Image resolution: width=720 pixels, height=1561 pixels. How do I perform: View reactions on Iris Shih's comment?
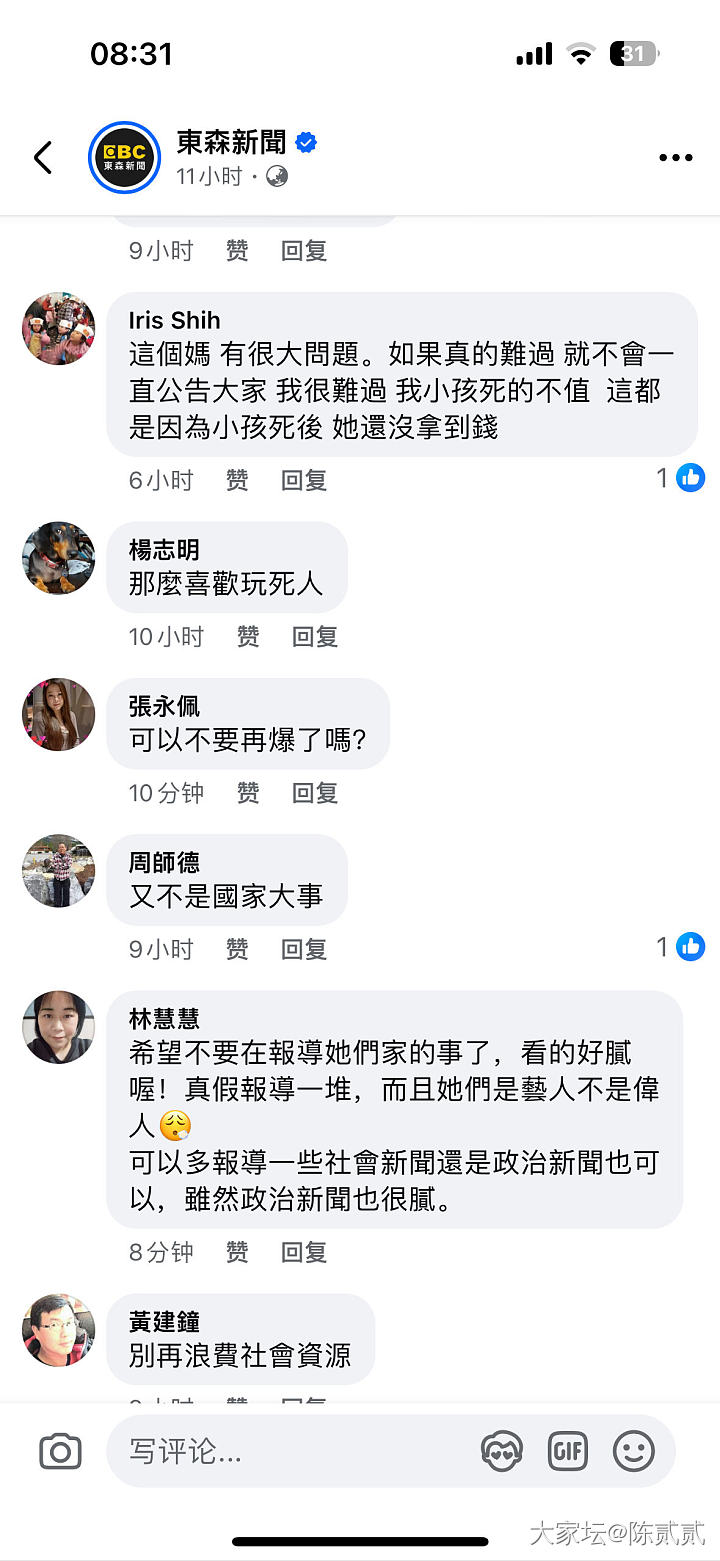(x=680, y=478)
